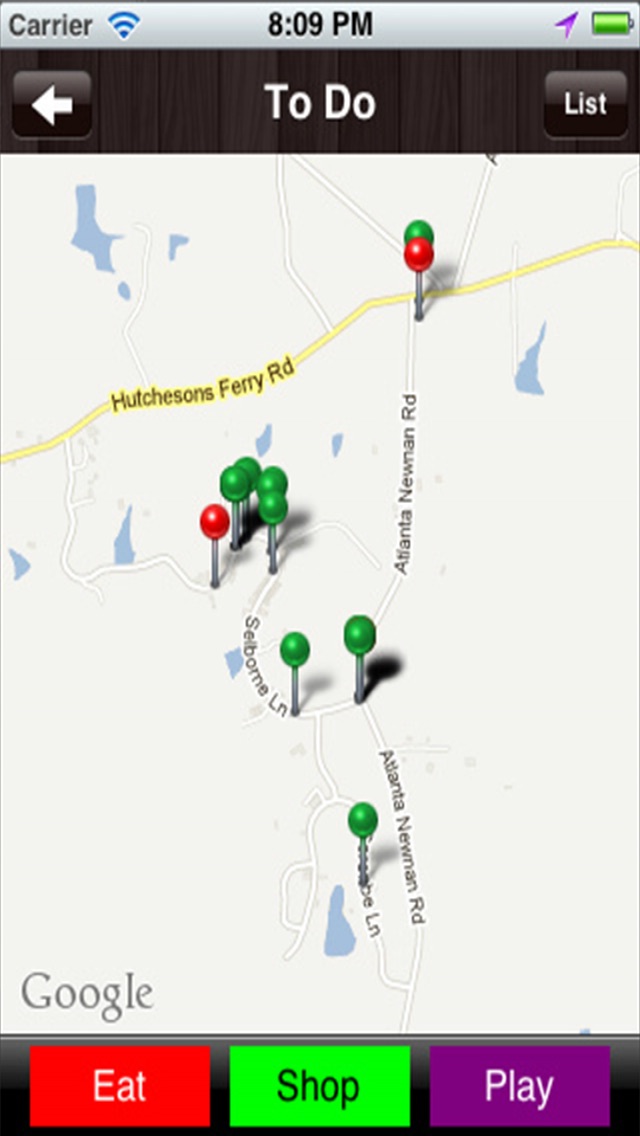
Task: Tap the green pin beside Selborne Ln label
Action: (x=295, y=649)
